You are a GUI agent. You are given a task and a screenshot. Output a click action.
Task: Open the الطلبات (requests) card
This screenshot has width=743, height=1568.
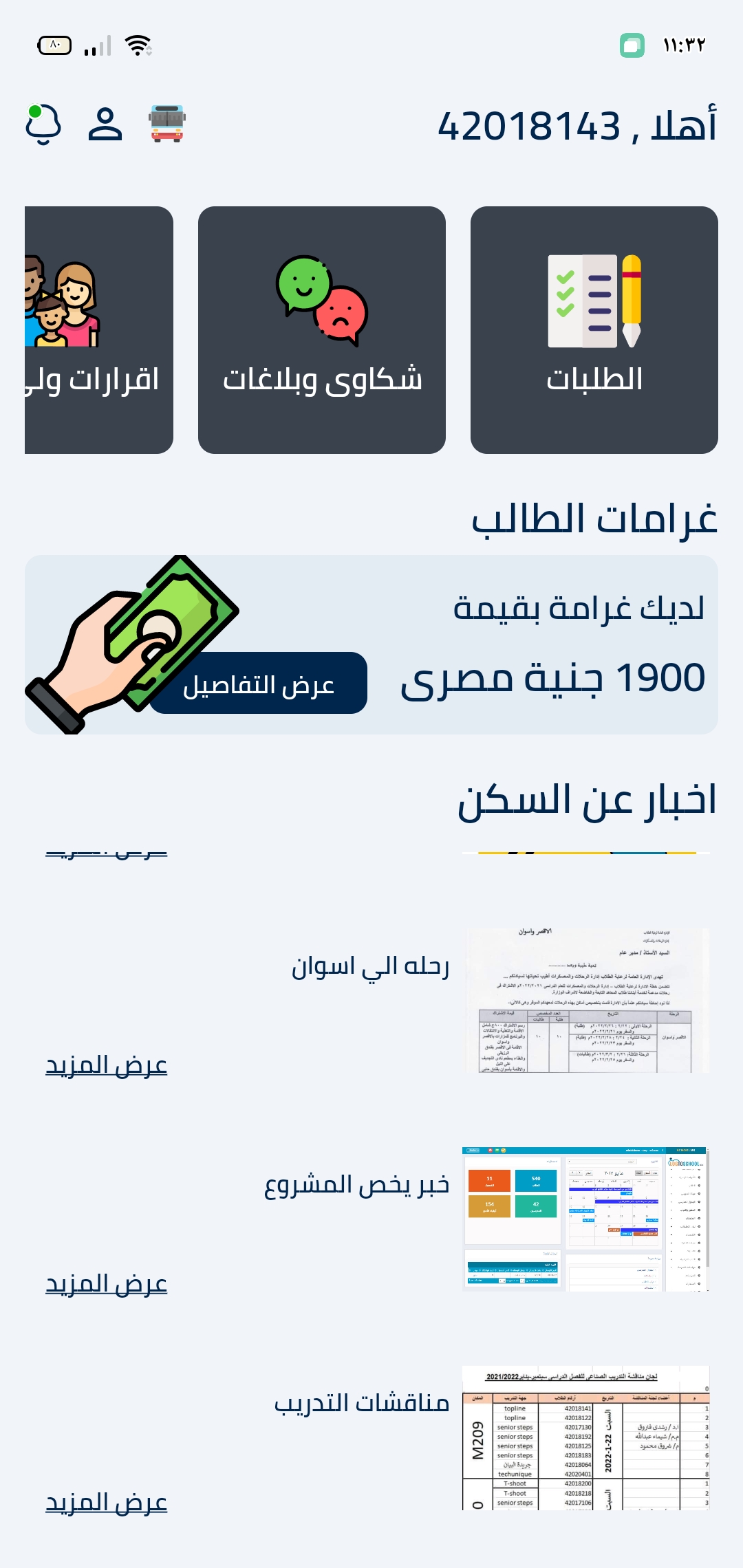click(x=594, y=330)
